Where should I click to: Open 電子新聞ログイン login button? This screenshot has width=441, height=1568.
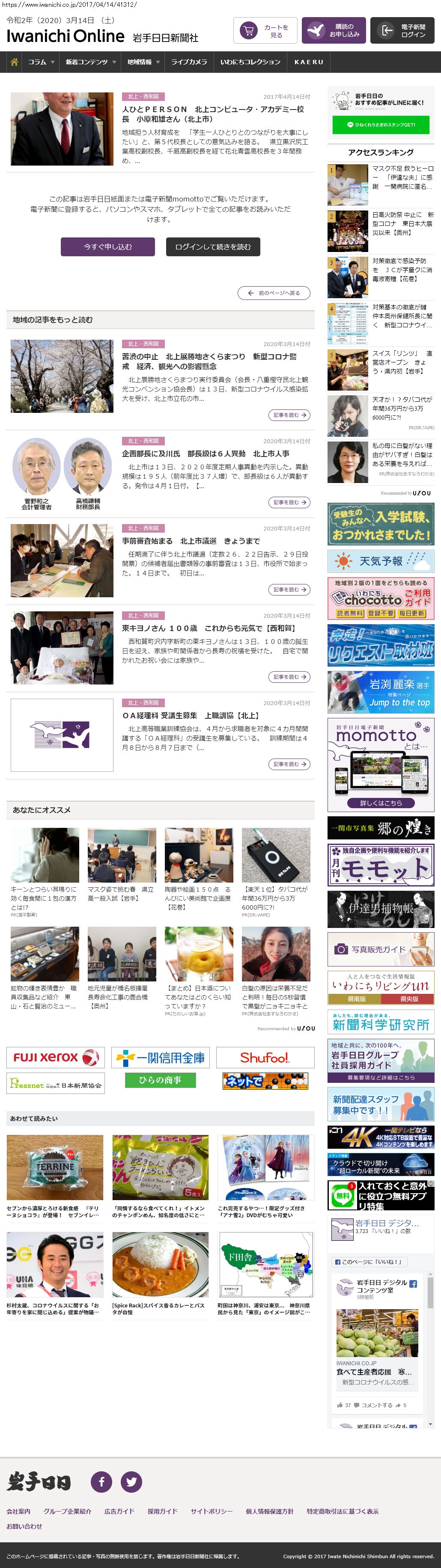(402, 30)
